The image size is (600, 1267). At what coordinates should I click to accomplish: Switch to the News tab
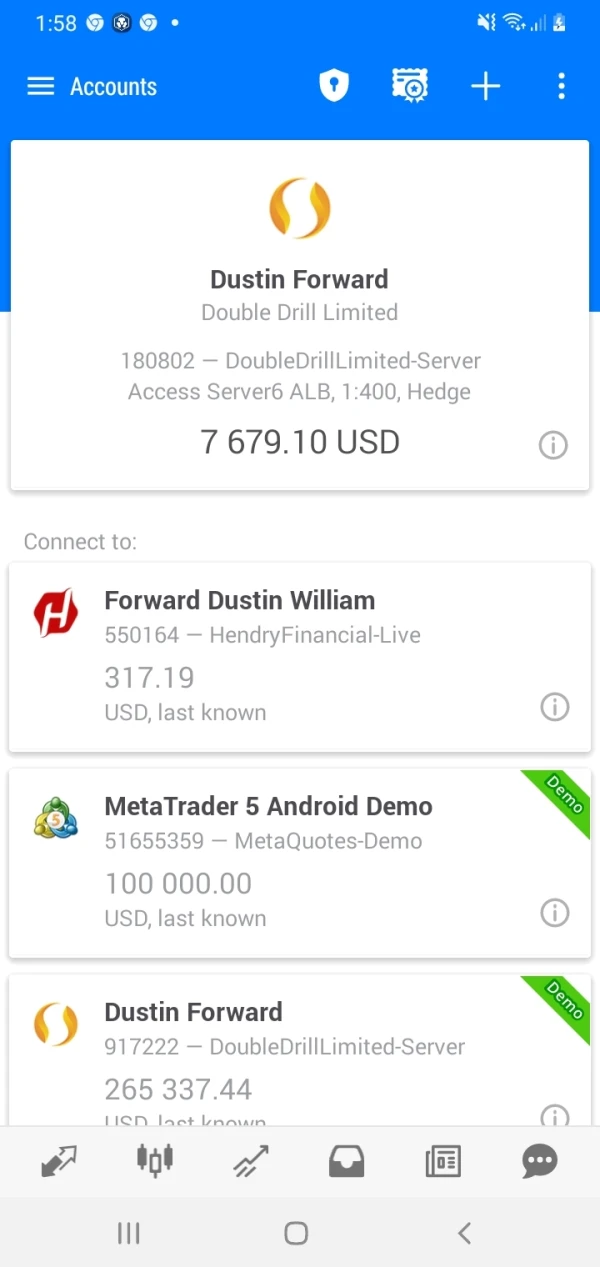443,1160
